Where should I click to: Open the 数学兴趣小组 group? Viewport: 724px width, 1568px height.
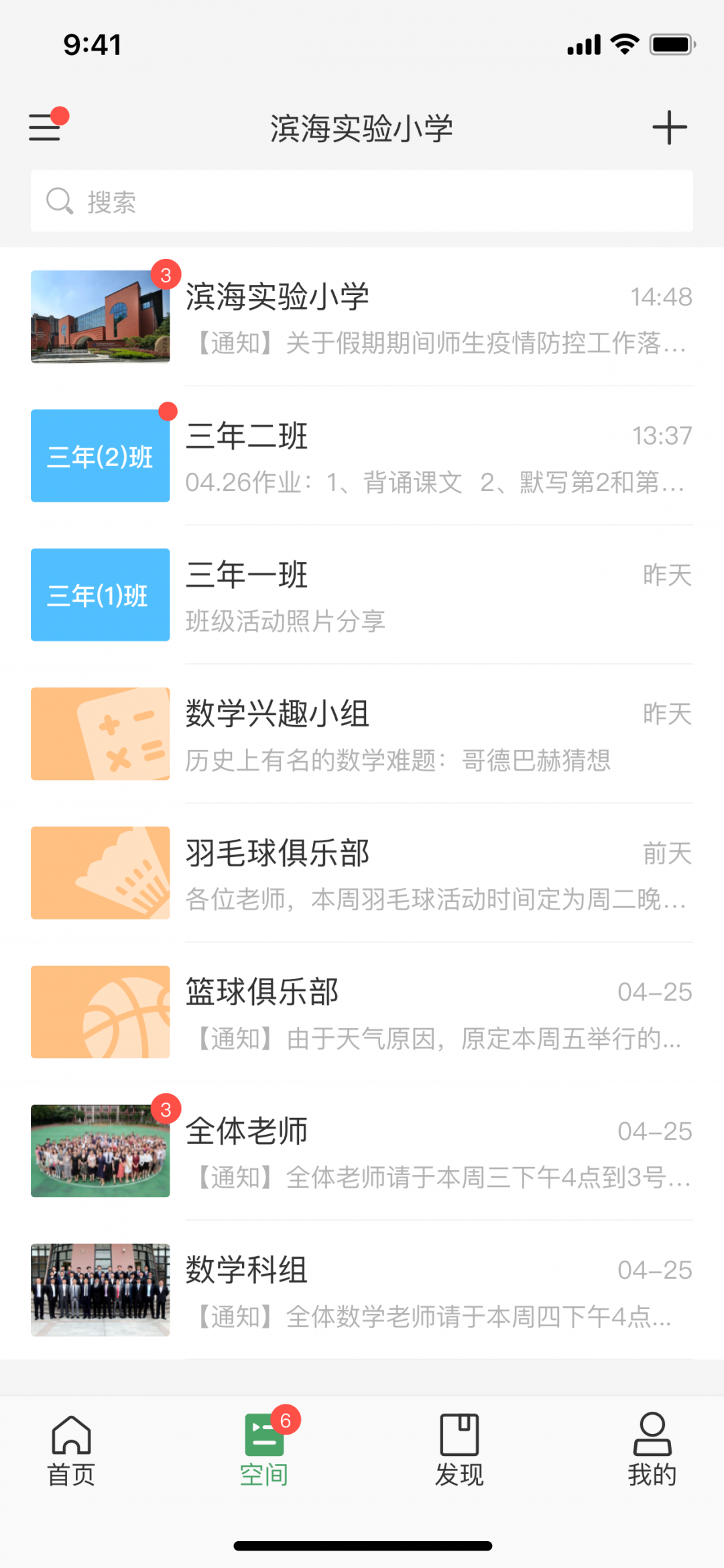[362, 734]
